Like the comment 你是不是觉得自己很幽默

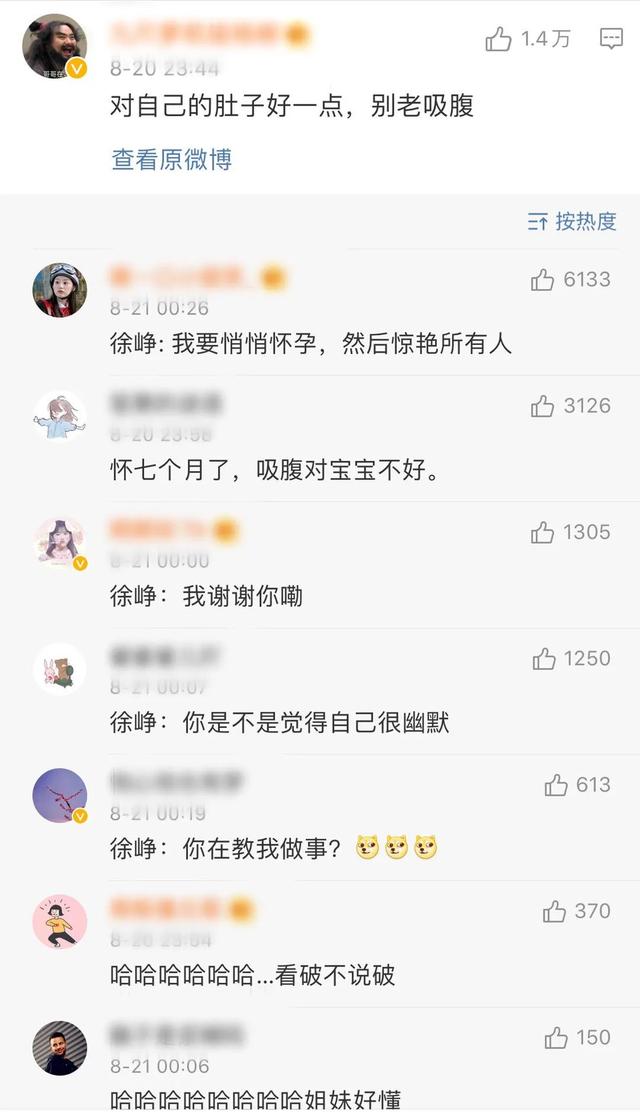[x=545, y=659]
